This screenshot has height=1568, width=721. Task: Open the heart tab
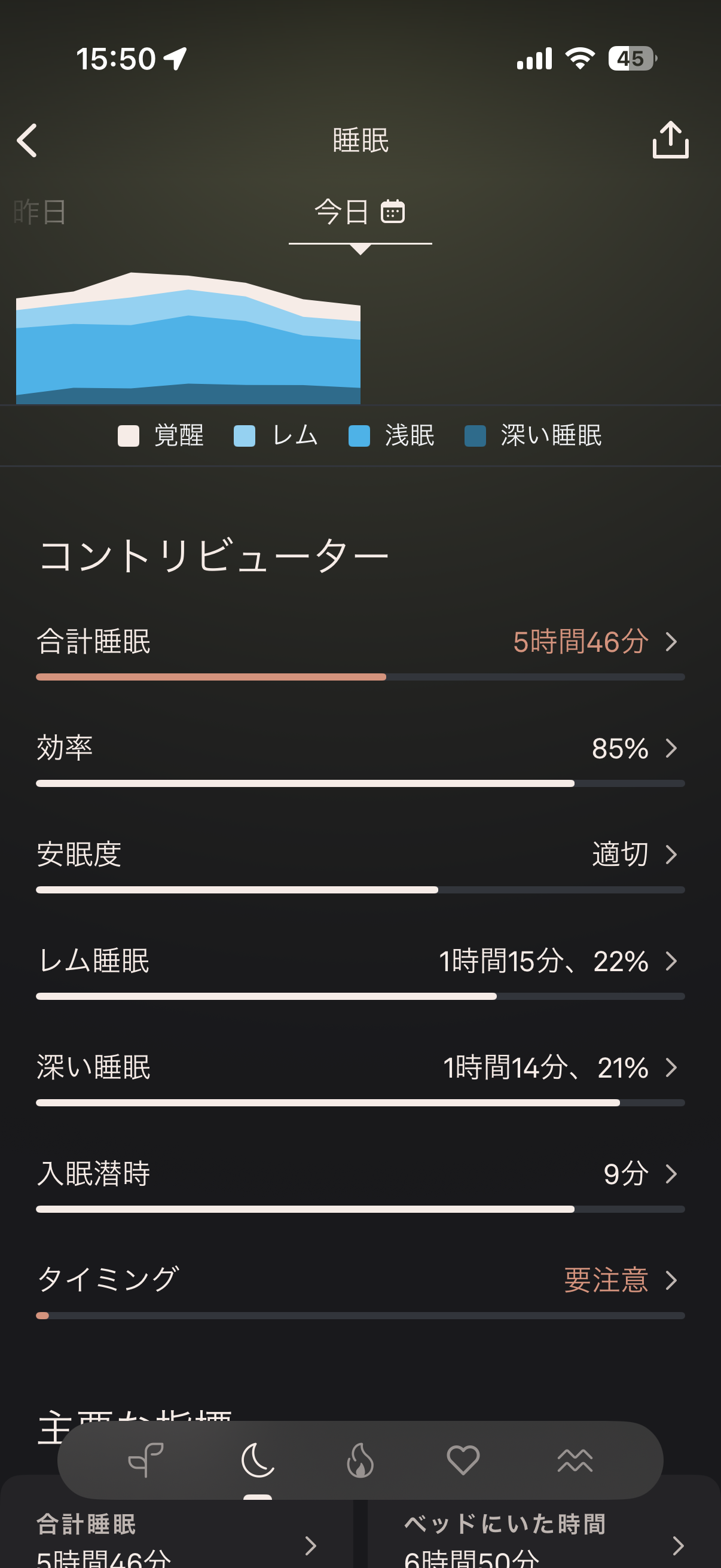463,1460
